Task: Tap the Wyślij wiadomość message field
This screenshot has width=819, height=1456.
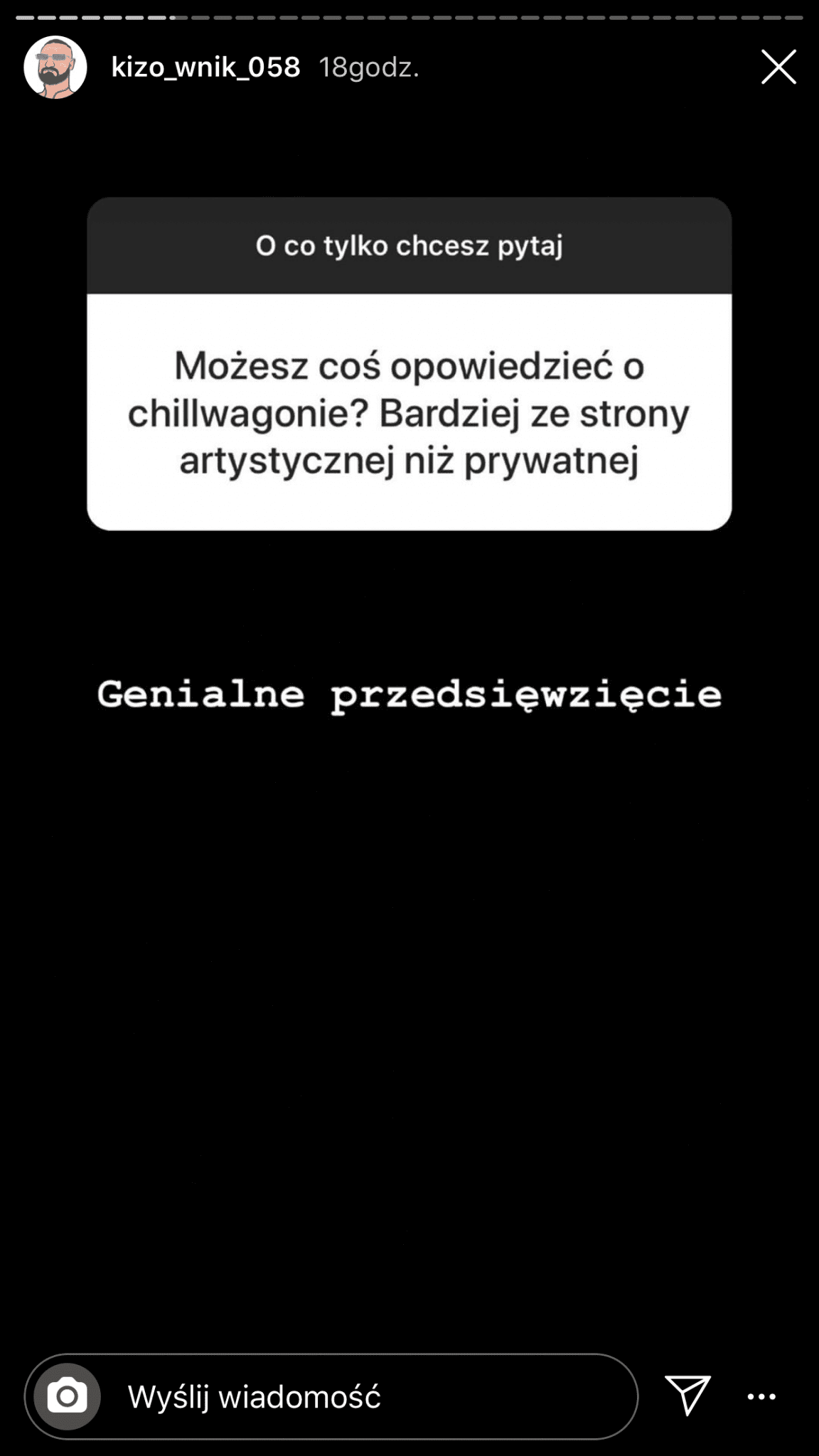Action: click(331, 1396)
